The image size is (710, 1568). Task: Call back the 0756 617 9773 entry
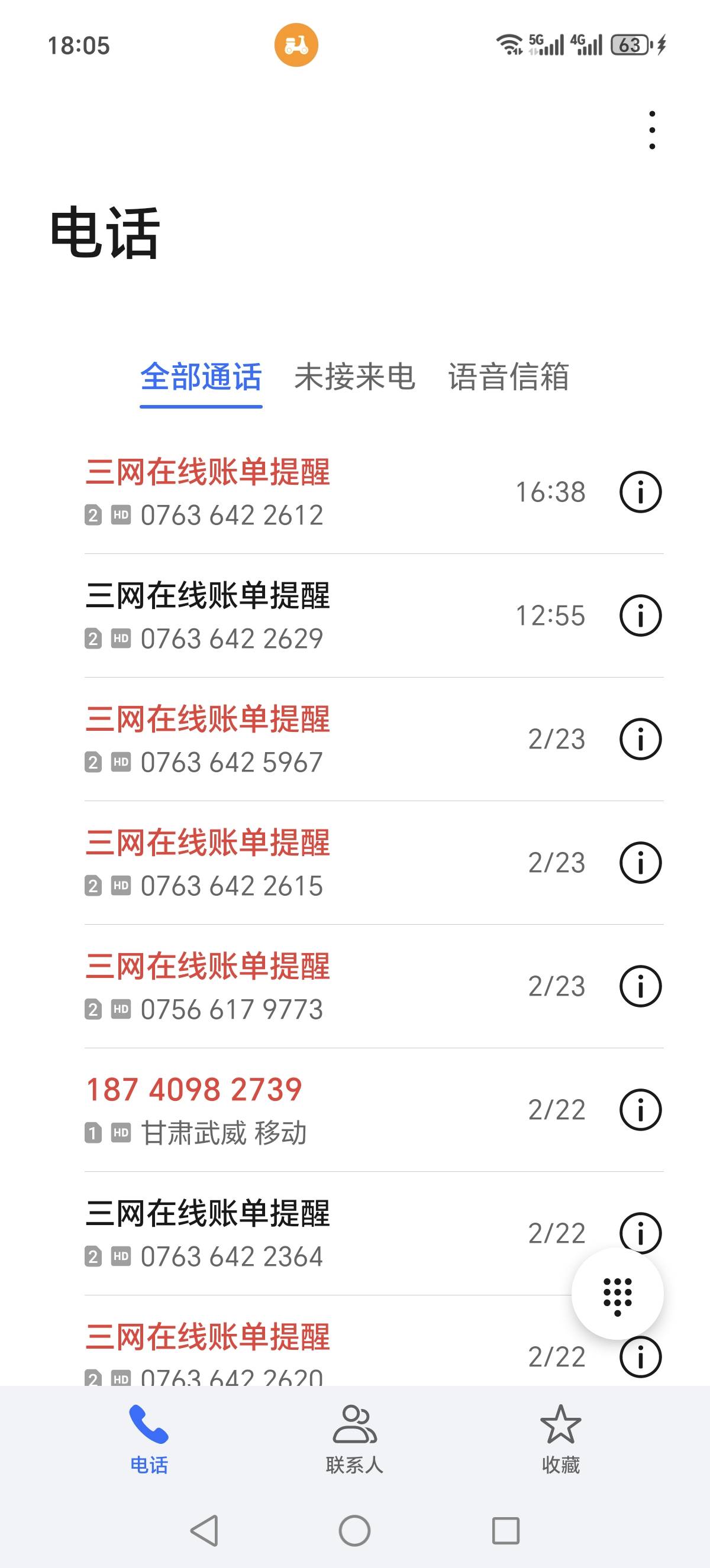click(292, 987)
